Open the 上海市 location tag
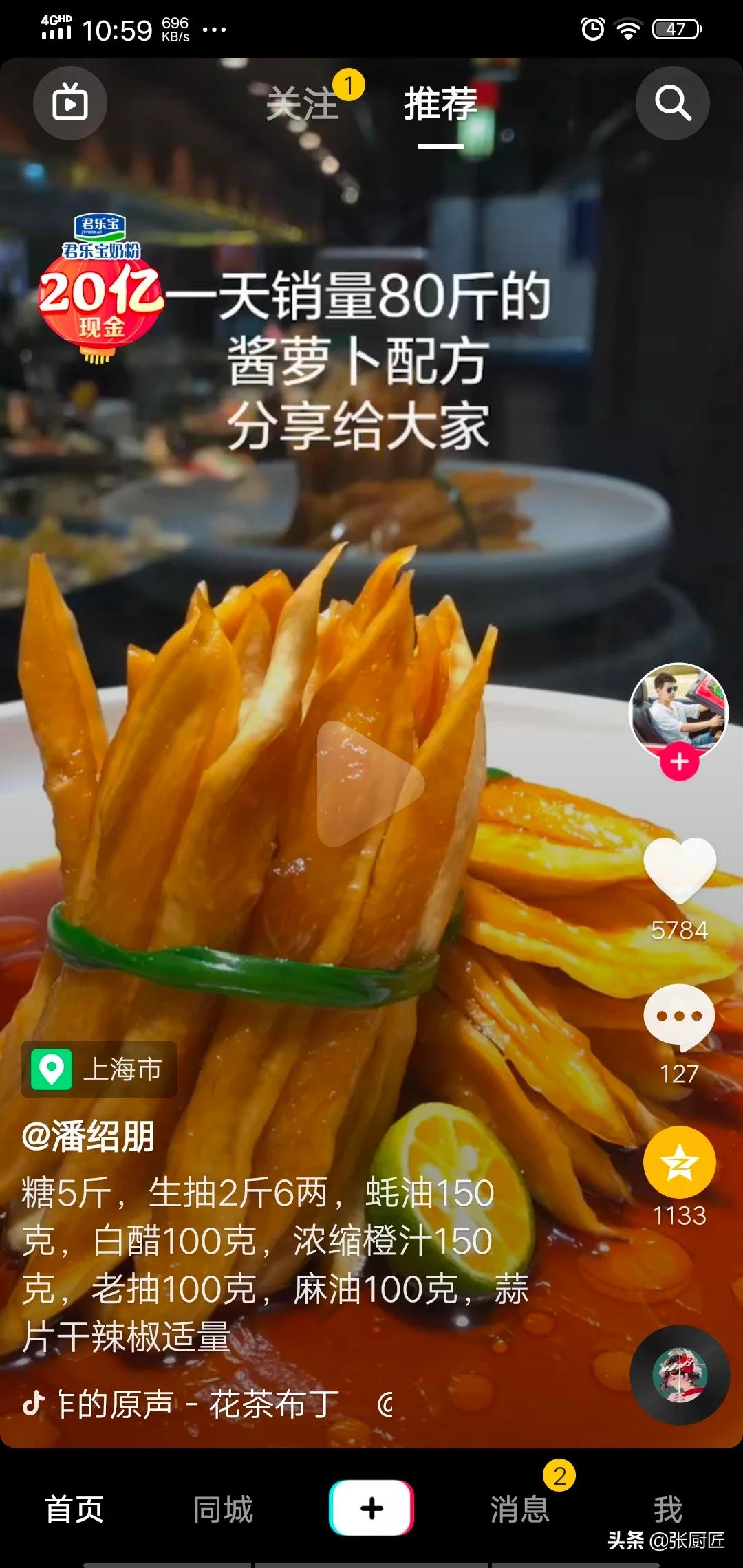This screenshot has width=743, height=1568. (99, 1069)
